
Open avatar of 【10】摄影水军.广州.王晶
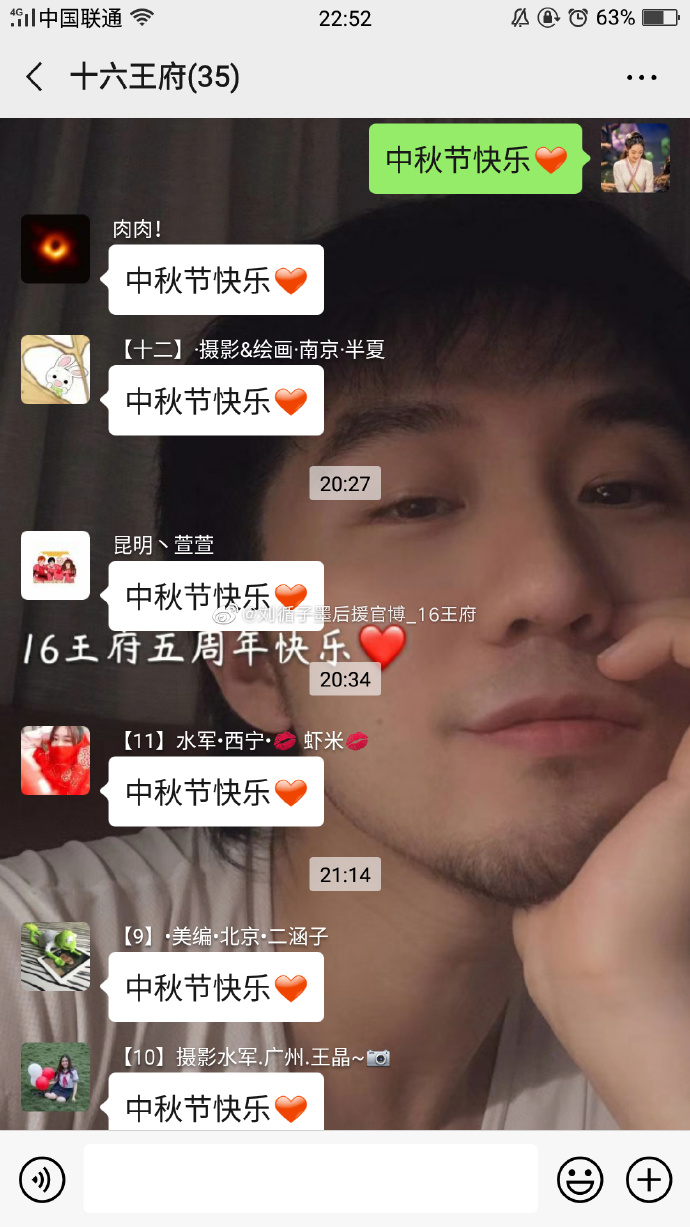[x=55, y=1076]
